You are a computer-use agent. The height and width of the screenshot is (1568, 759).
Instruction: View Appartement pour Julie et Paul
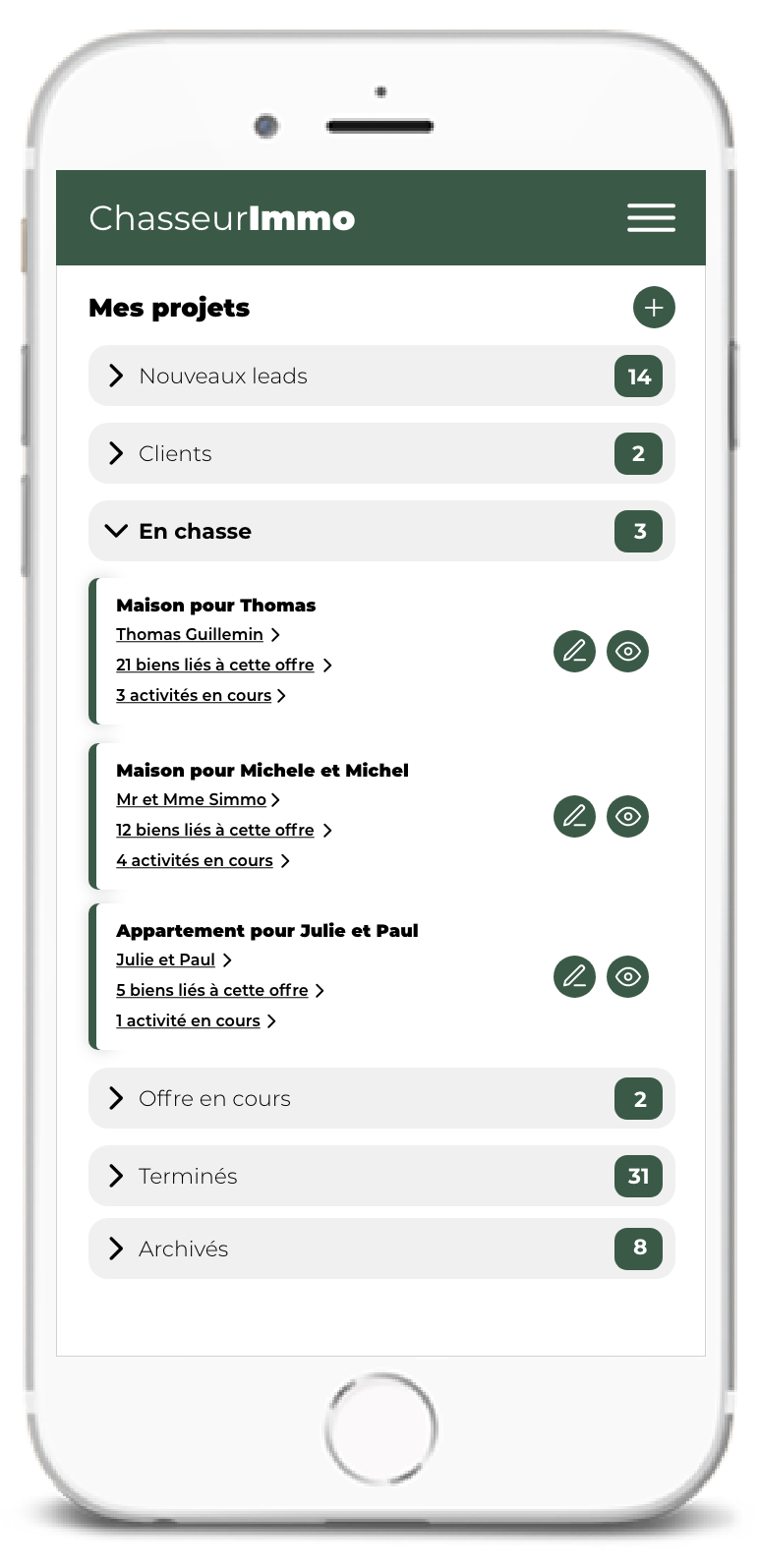click(x=628, y=976)
